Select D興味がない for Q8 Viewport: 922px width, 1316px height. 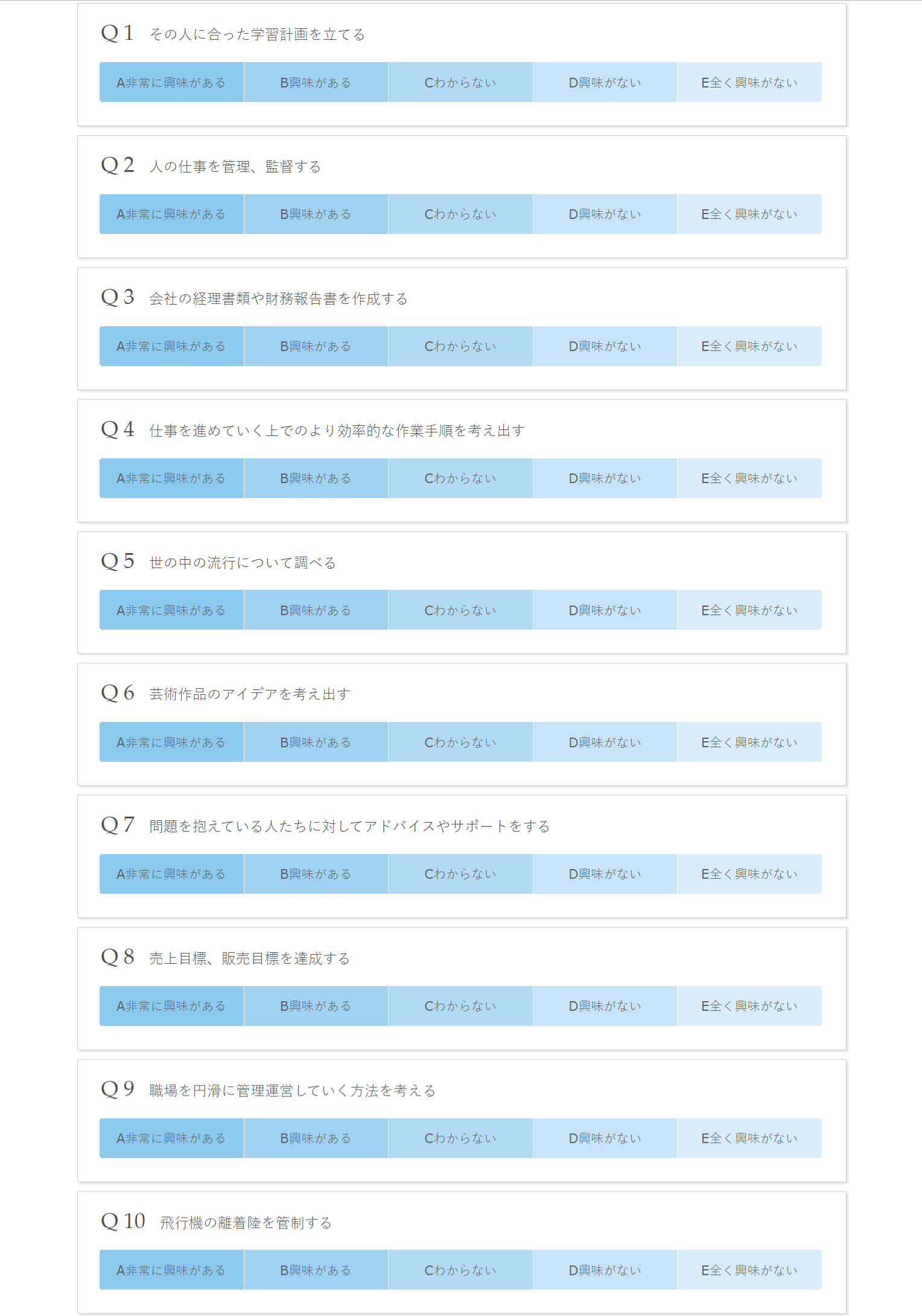click(605, 1007)
